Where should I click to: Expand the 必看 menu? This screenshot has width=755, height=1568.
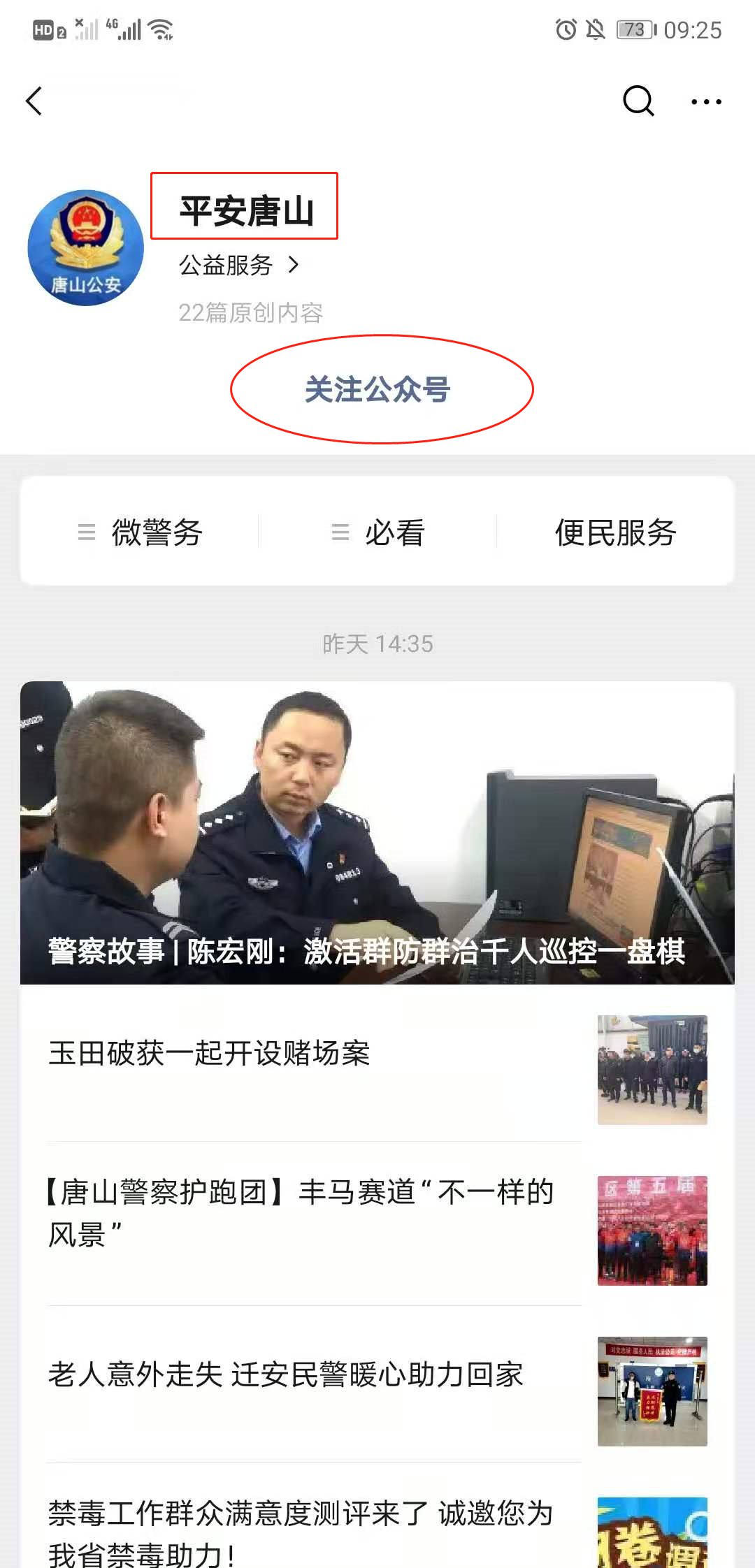click(378, 532)
